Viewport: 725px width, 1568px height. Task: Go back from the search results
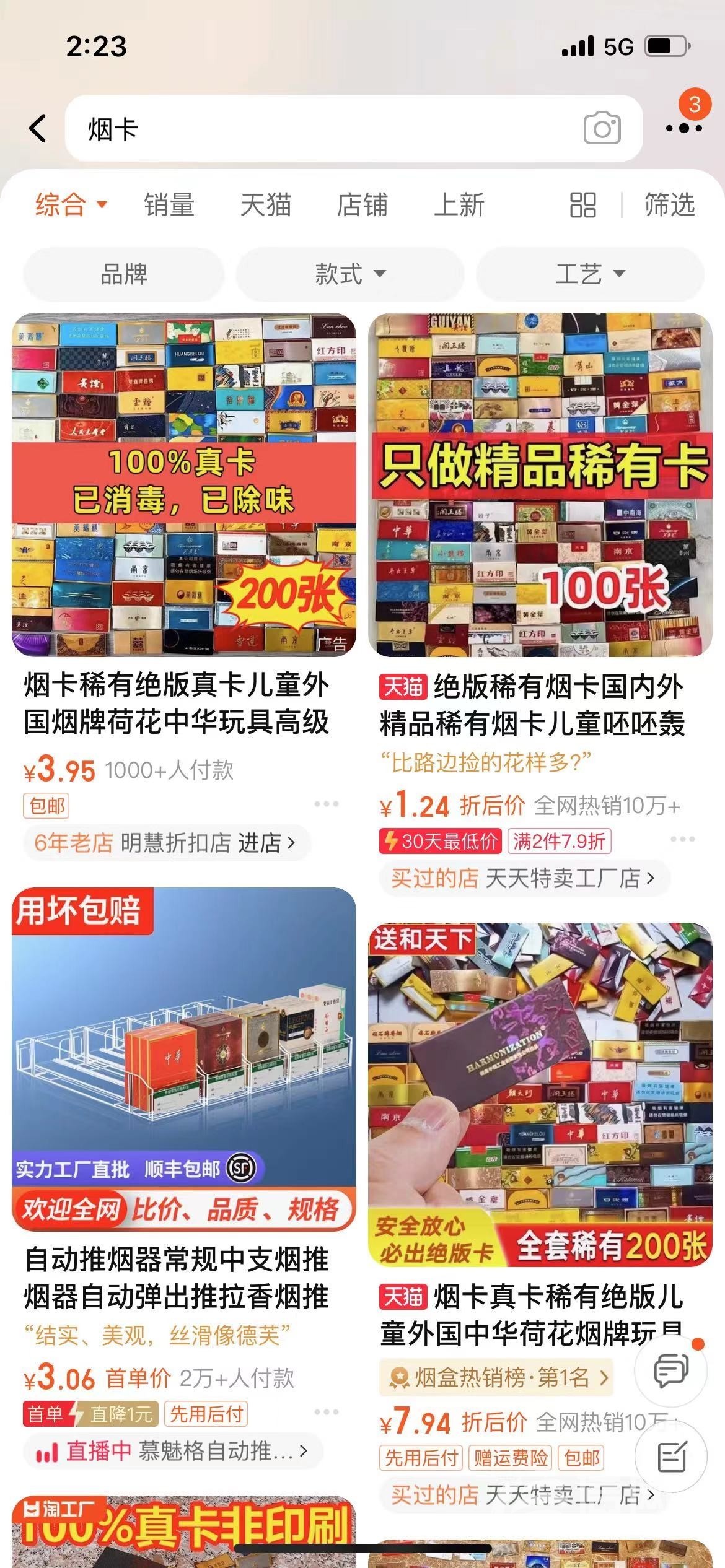[38, 128]
